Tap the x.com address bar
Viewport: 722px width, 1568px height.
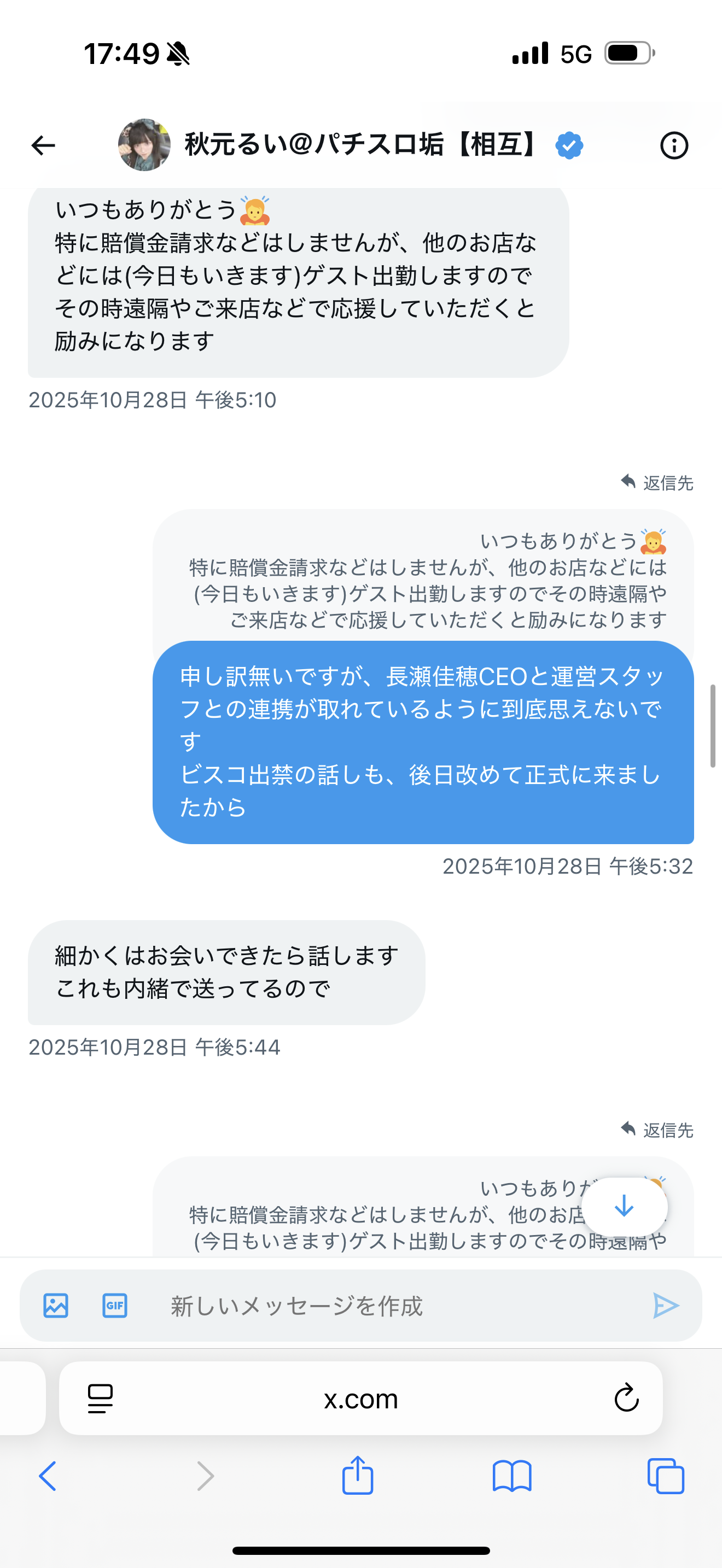click(x=360, y=1399)
